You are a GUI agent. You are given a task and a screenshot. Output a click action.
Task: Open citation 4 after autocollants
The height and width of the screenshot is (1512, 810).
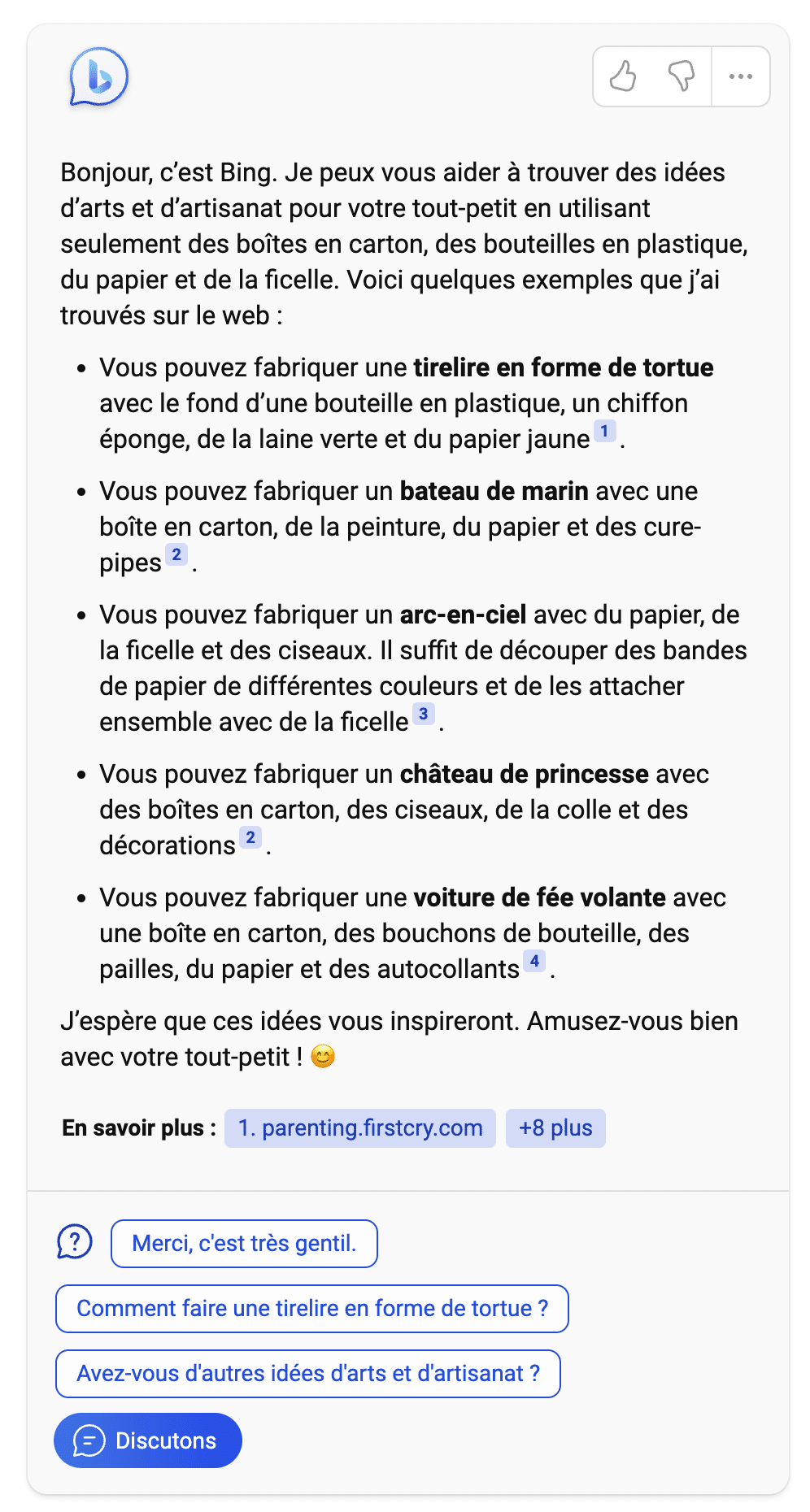coord(534,961)
